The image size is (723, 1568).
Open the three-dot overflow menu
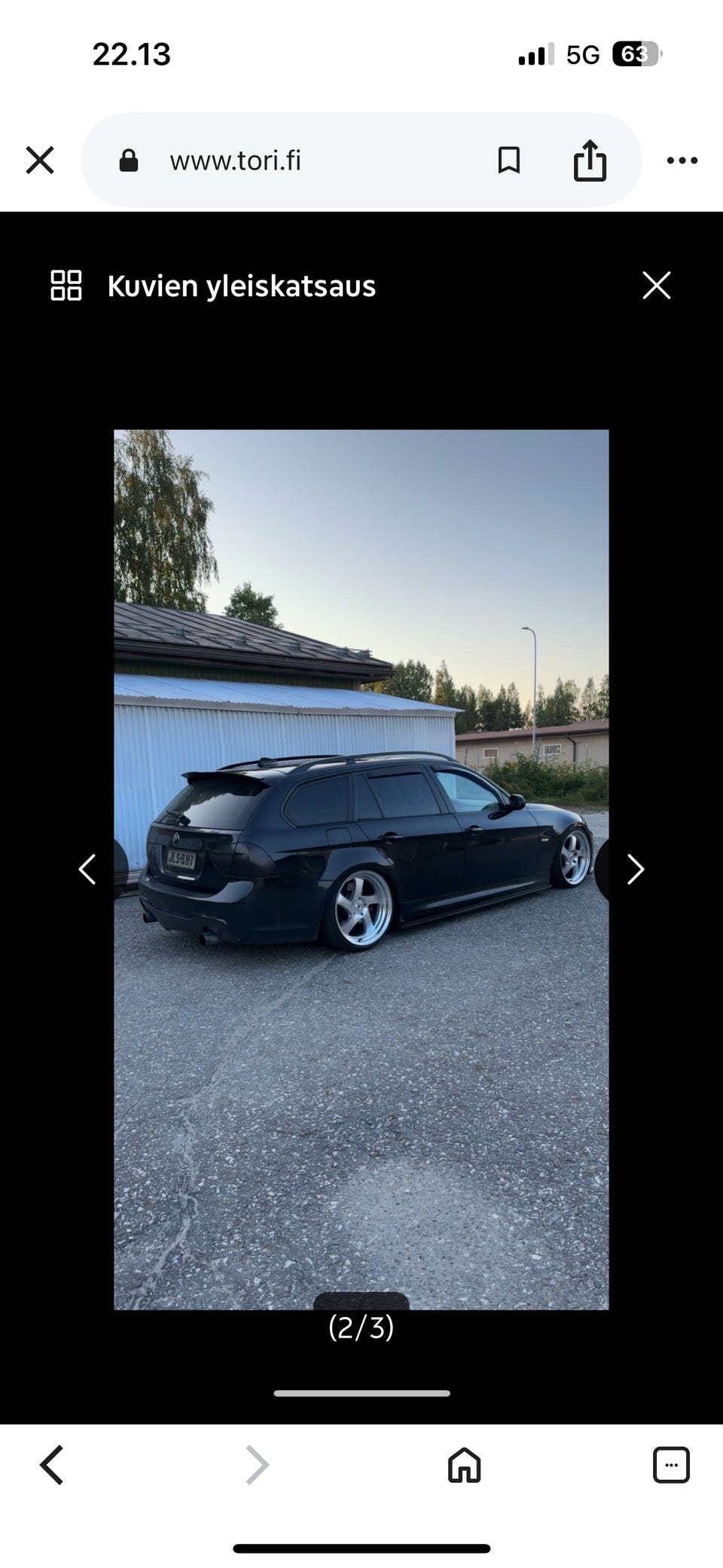pos(682,160)
